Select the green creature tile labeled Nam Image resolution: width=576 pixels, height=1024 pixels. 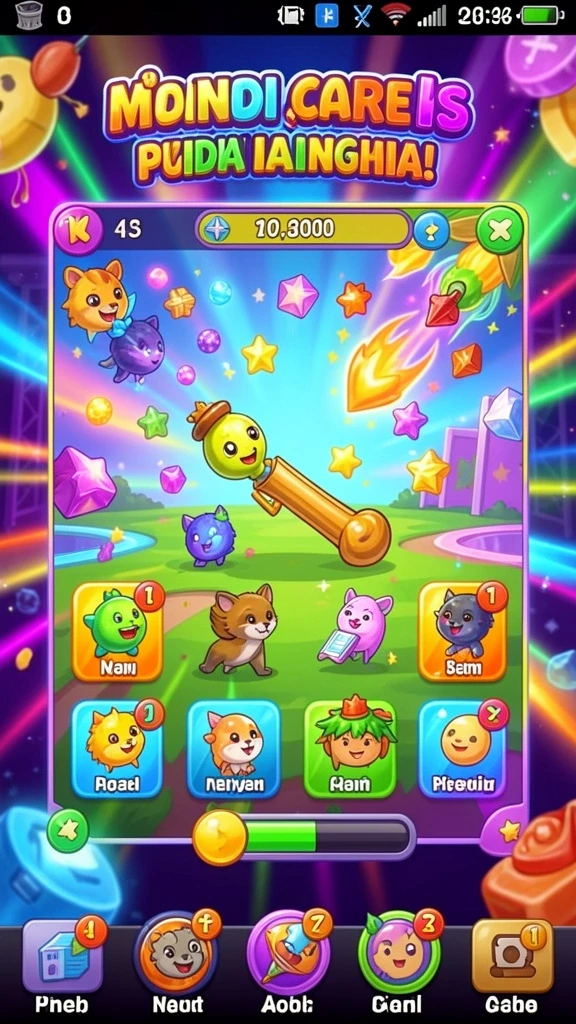(118, 632)
